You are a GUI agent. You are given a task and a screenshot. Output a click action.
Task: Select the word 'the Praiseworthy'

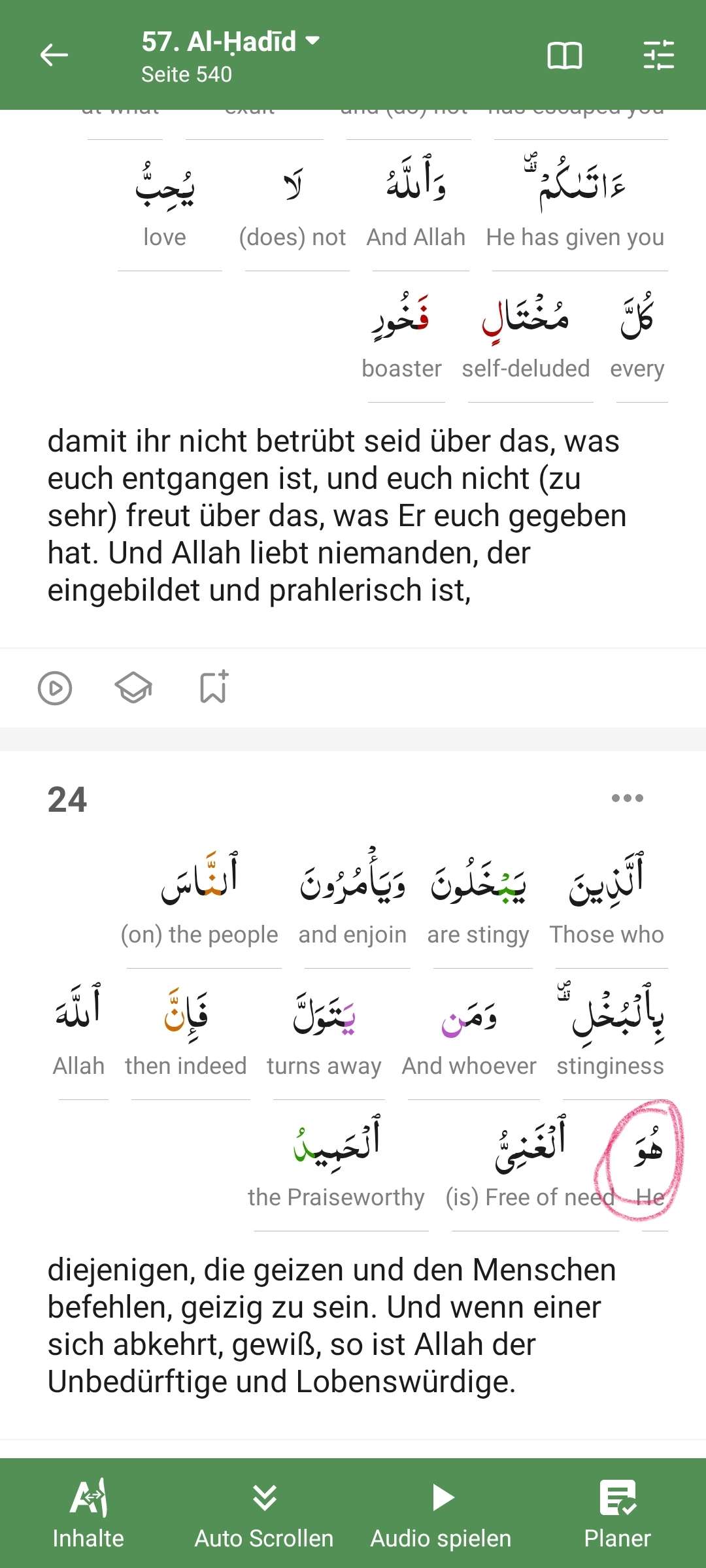336,1165
